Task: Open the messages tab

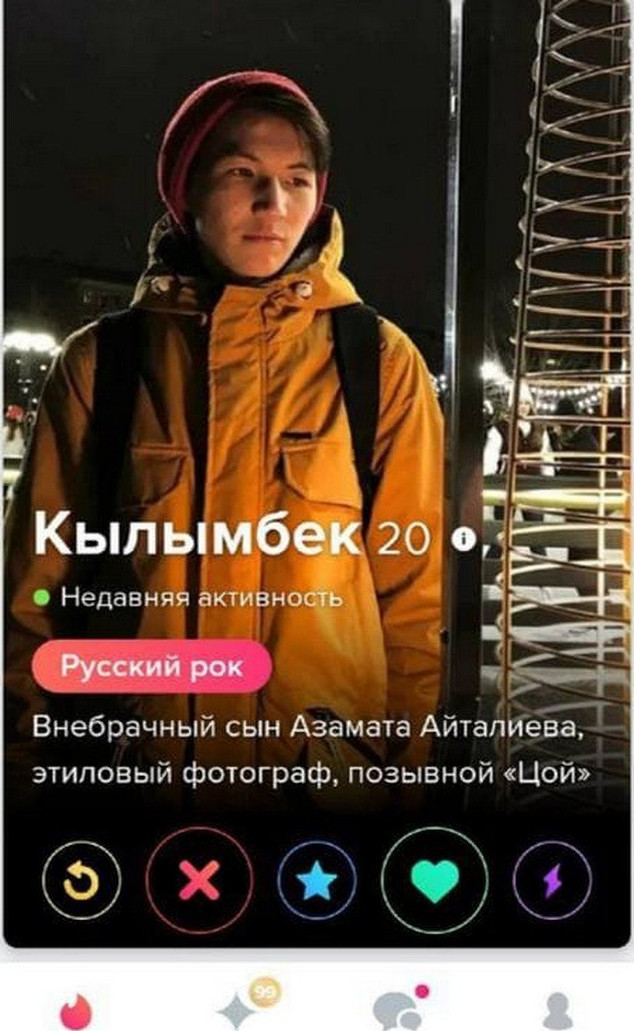Action: click(x=395, y=1010)
